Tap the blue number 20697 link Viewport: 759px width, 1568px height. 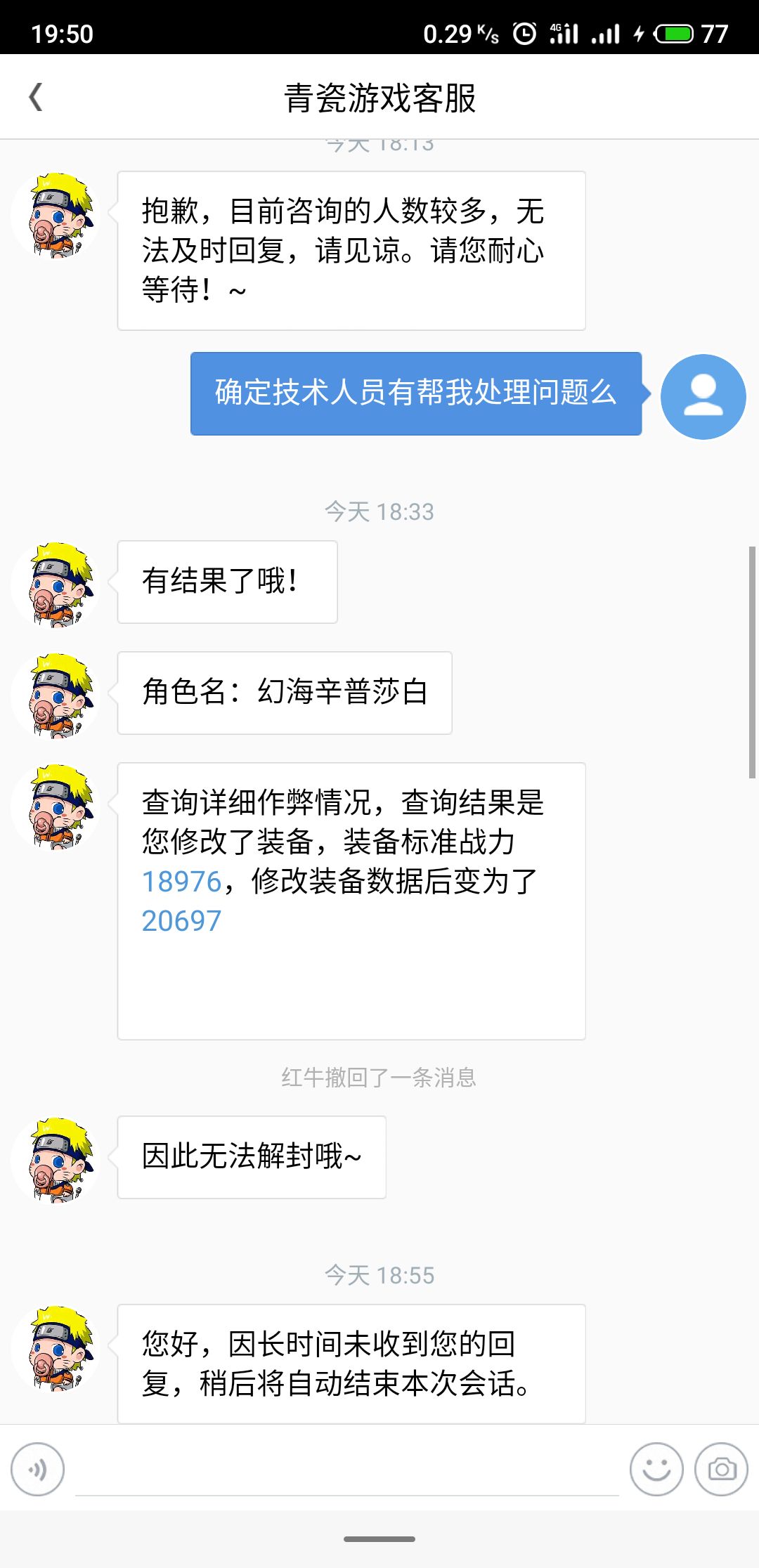click(181, 921)
